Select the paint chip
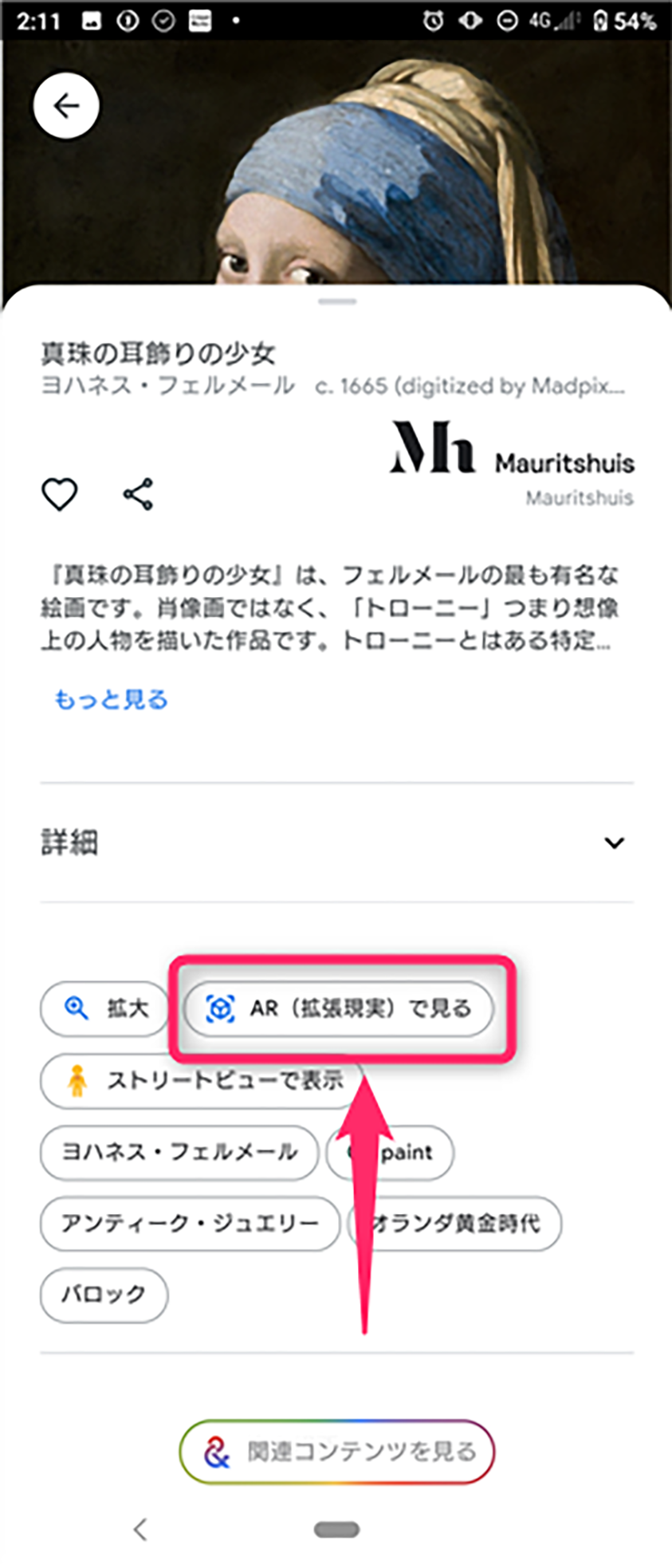This screenshot has height=1568, width=672. pyautogui.click(x=411, y=1152)
